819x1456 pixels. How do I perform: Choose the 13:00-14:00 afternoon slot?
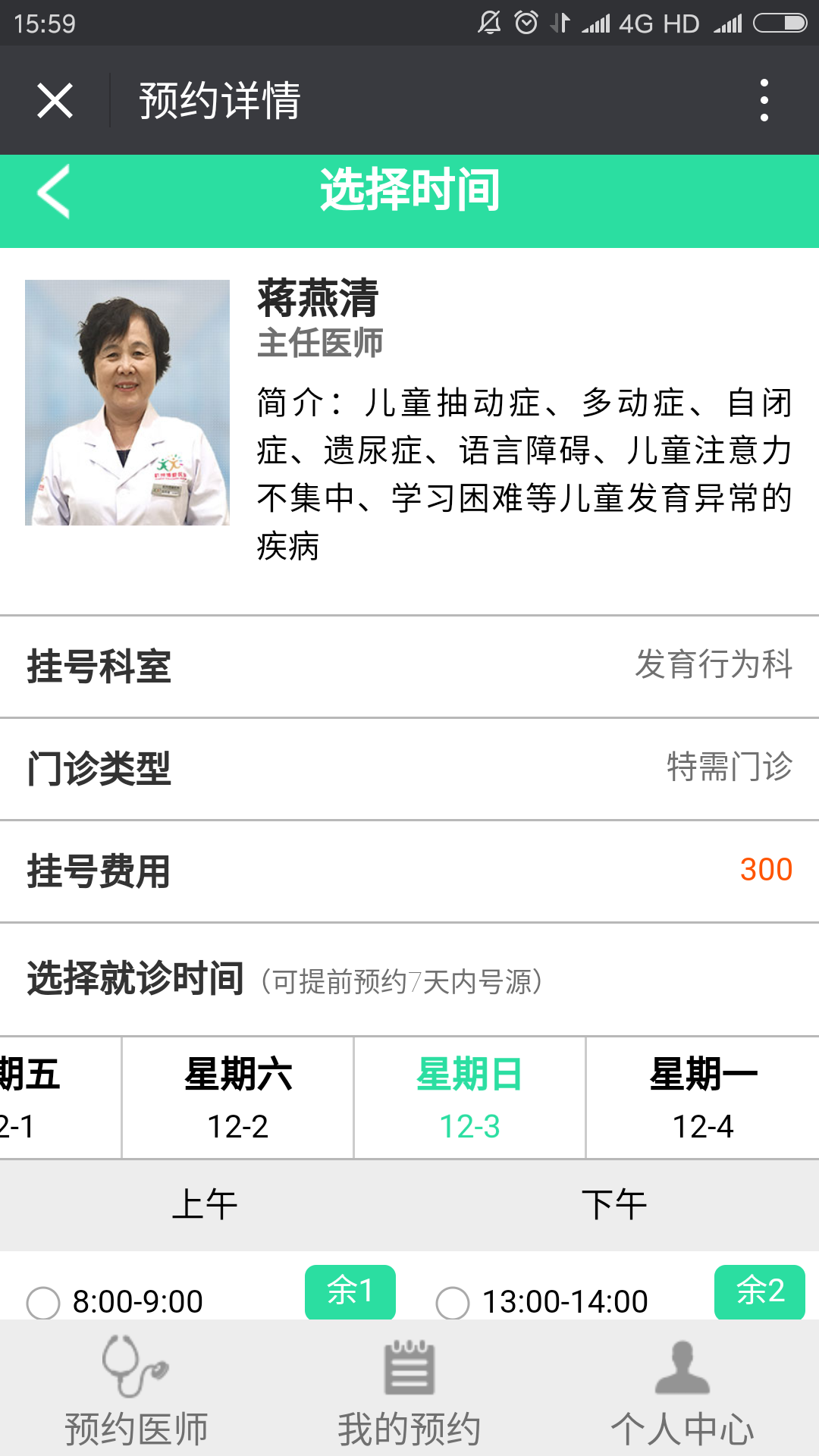point(453,1303)
